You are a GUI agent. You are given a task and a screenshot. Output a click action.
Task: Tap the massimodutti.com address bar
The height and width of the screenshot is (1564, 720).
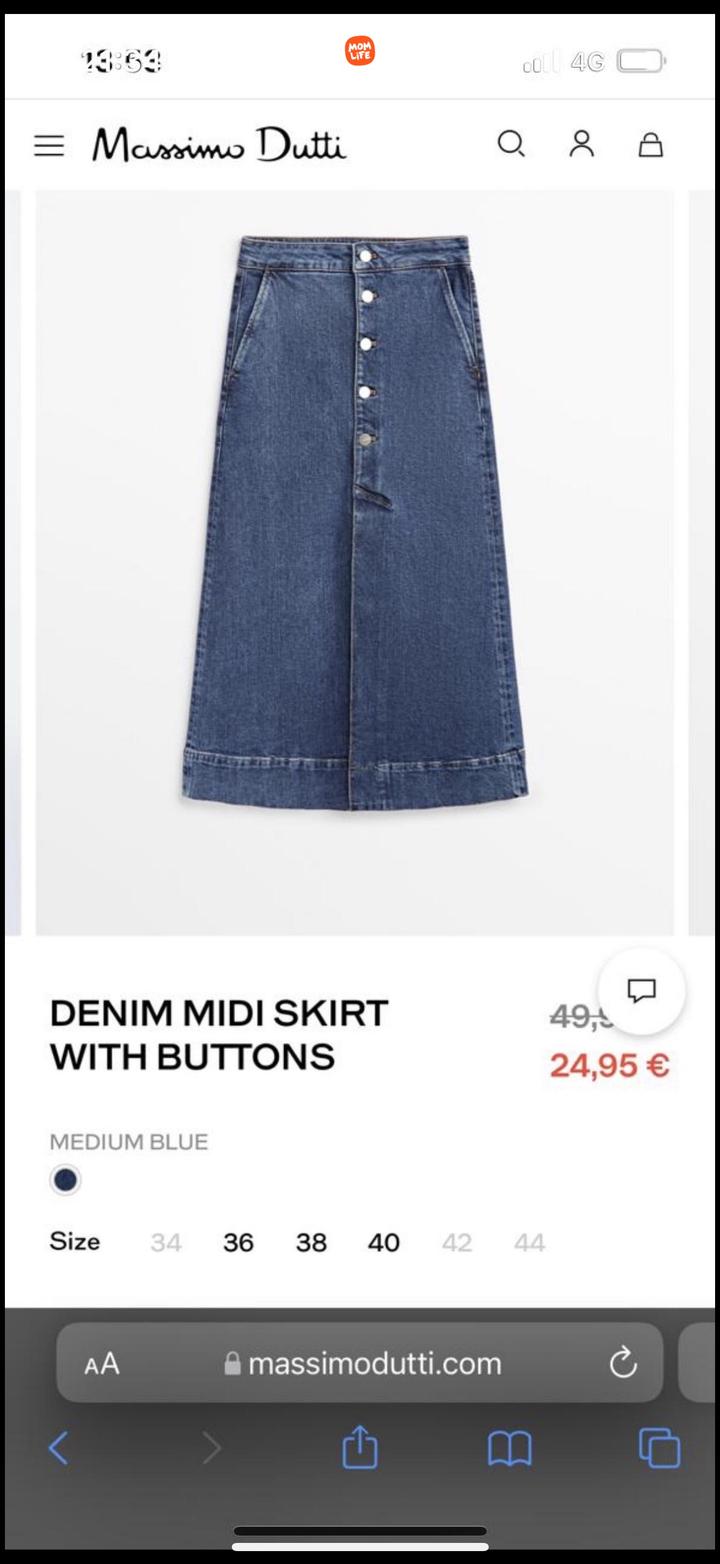[364, 1363]
